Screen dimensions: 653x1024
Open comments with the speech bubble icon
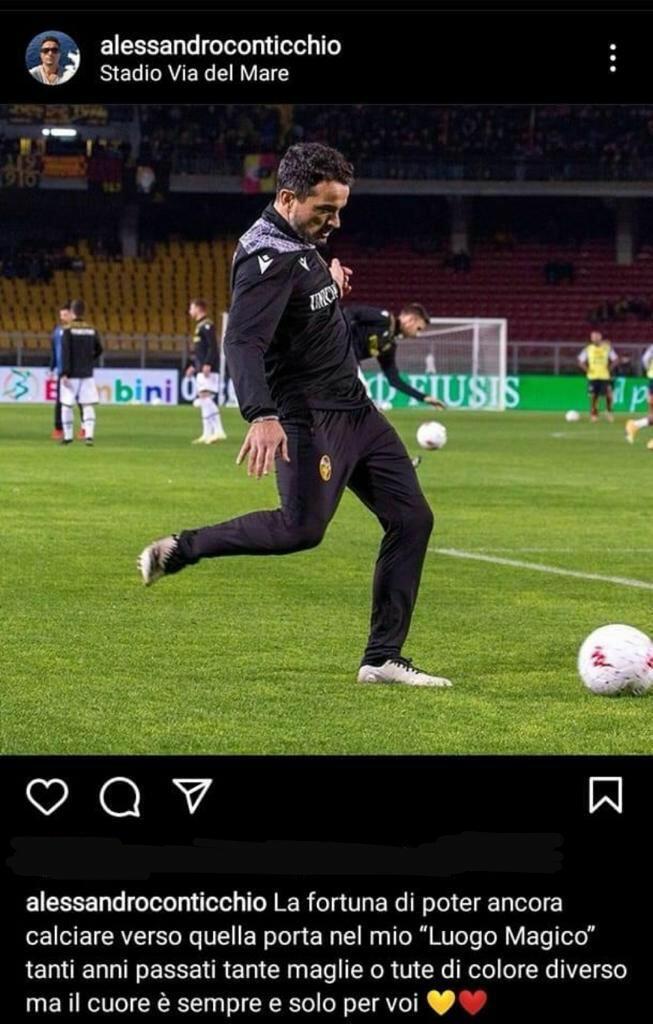tap(120, 796)
